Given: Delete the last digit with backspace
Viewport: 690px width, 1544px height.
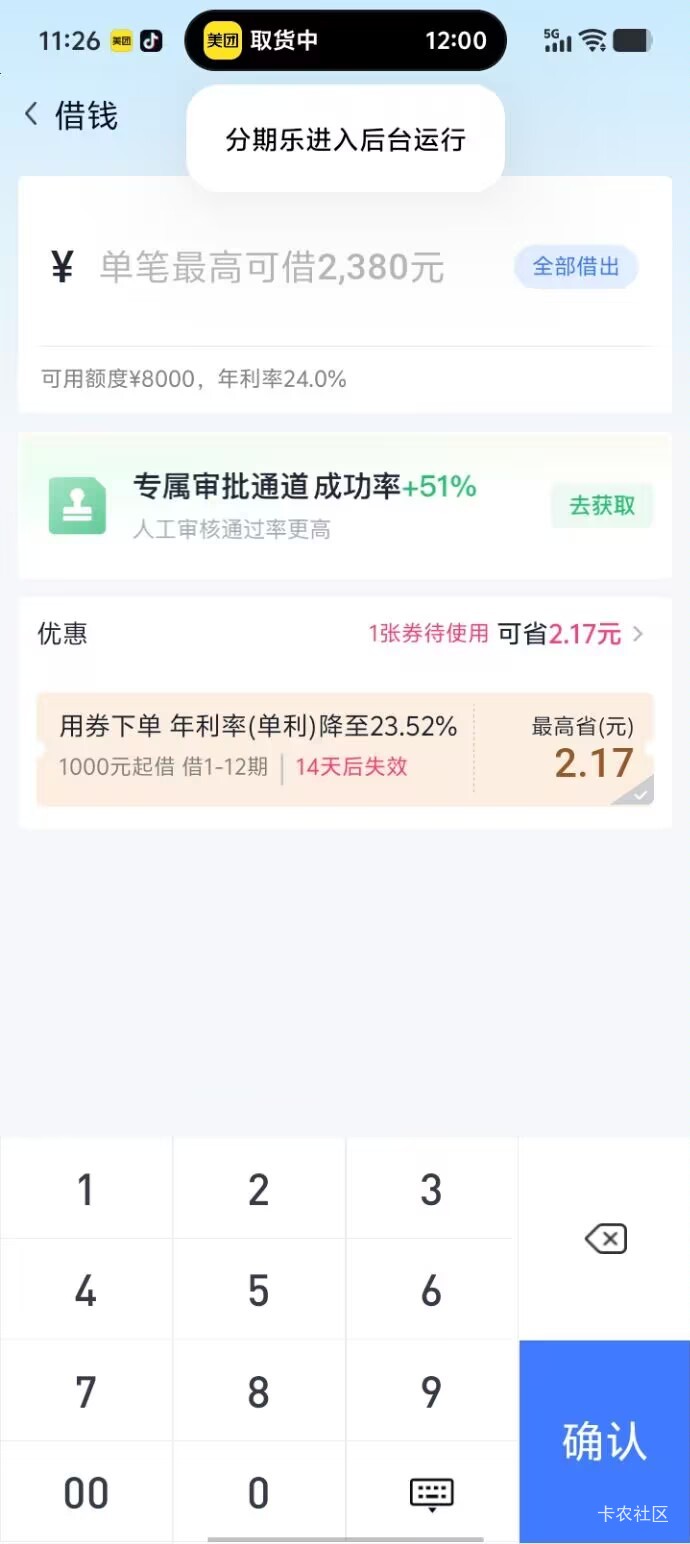Looking at the screenshot, I should (605, 1239).
